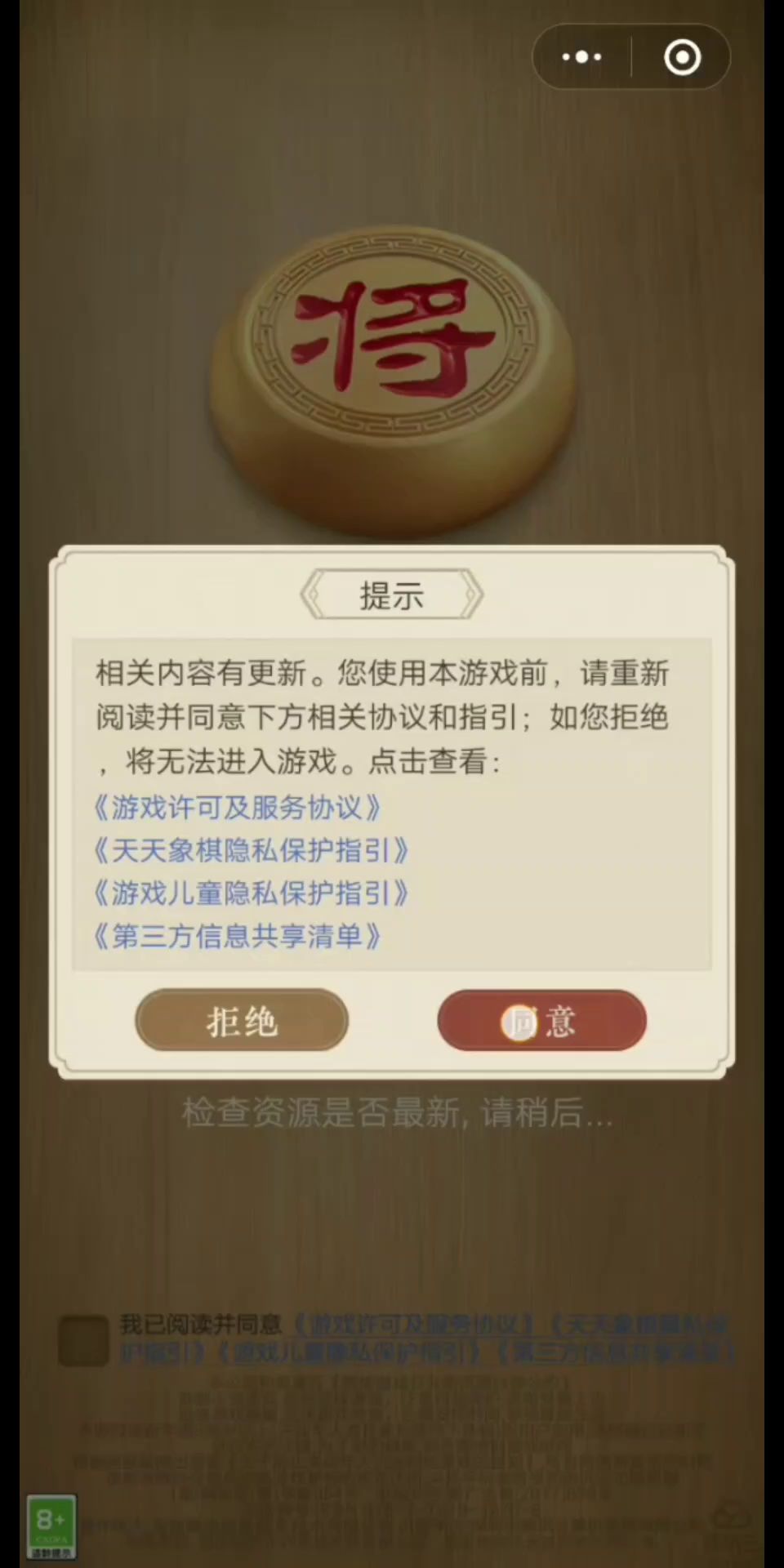
Task: Close the mini program with the circle icon
Action: 682,57
